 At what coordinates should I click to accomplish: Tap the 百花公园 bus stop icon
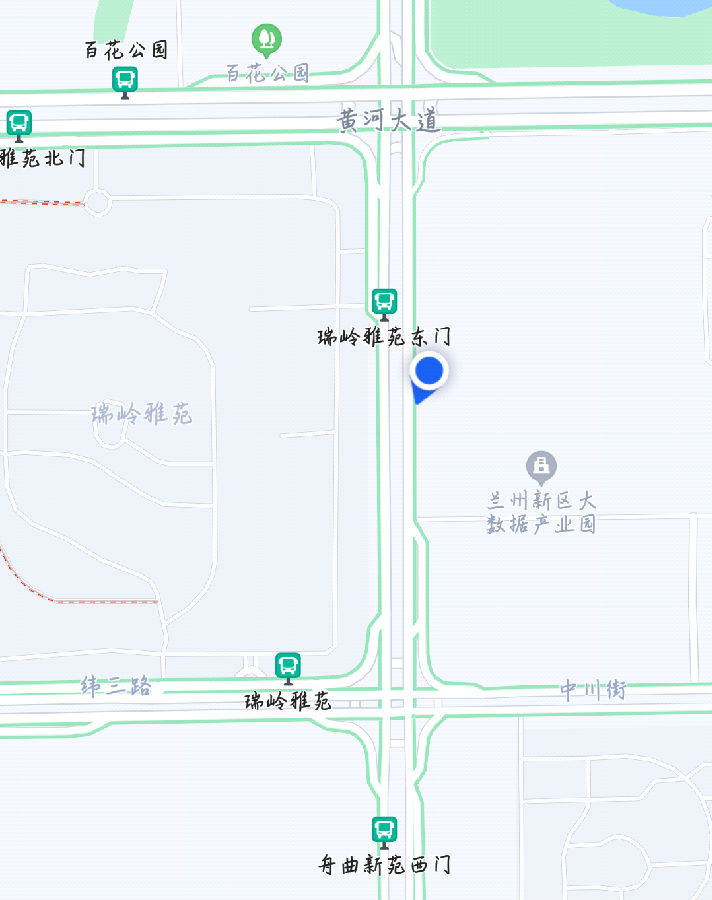point(125,79)
